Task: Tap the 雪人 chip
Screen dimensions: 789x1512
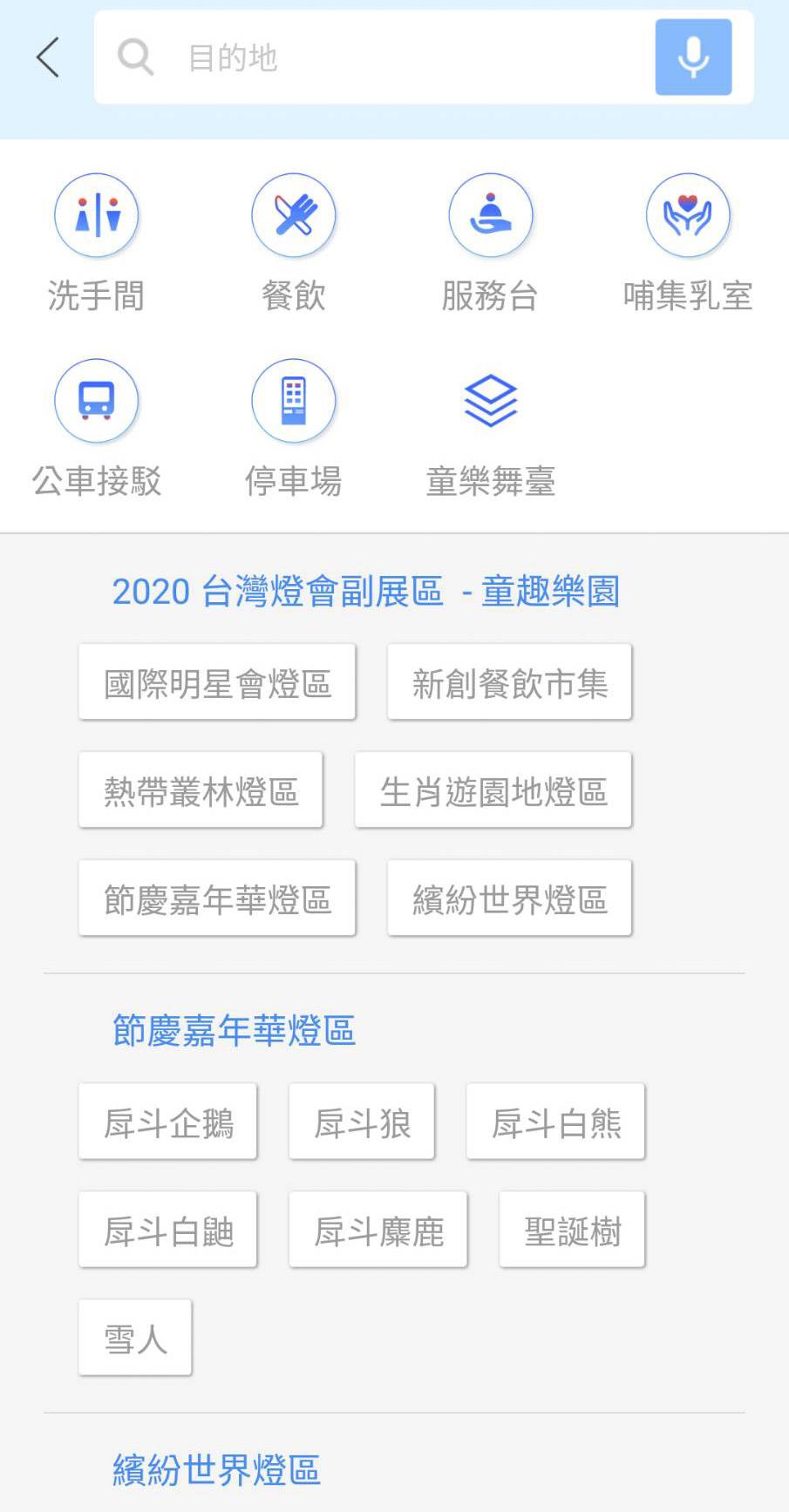Action: 135,1338
